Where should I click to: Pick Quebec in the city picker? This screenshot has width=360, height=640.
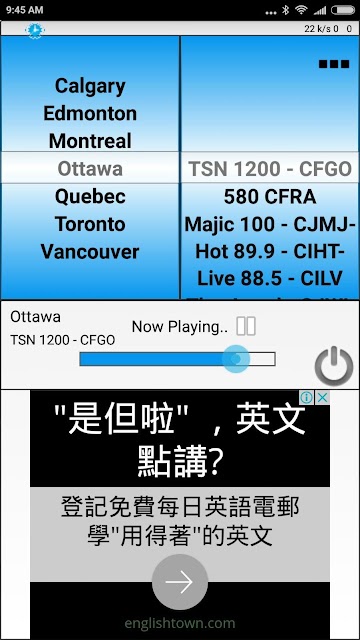[x=90, y=197]
